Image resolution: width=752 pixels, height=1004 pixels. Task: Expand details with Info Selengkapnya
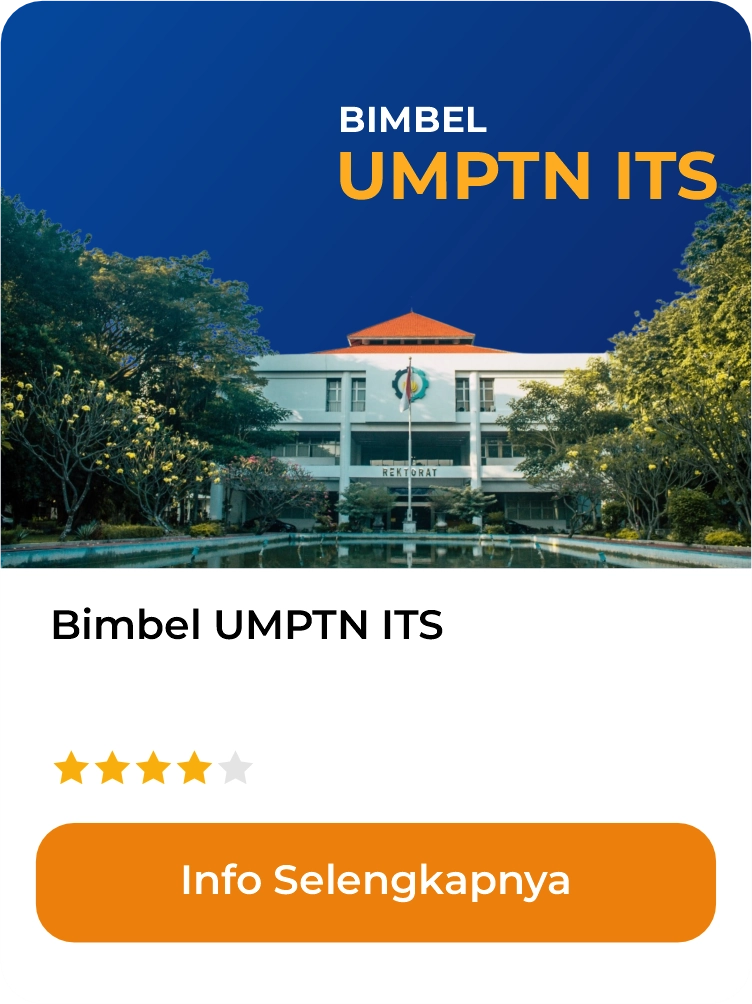(376, 882)
